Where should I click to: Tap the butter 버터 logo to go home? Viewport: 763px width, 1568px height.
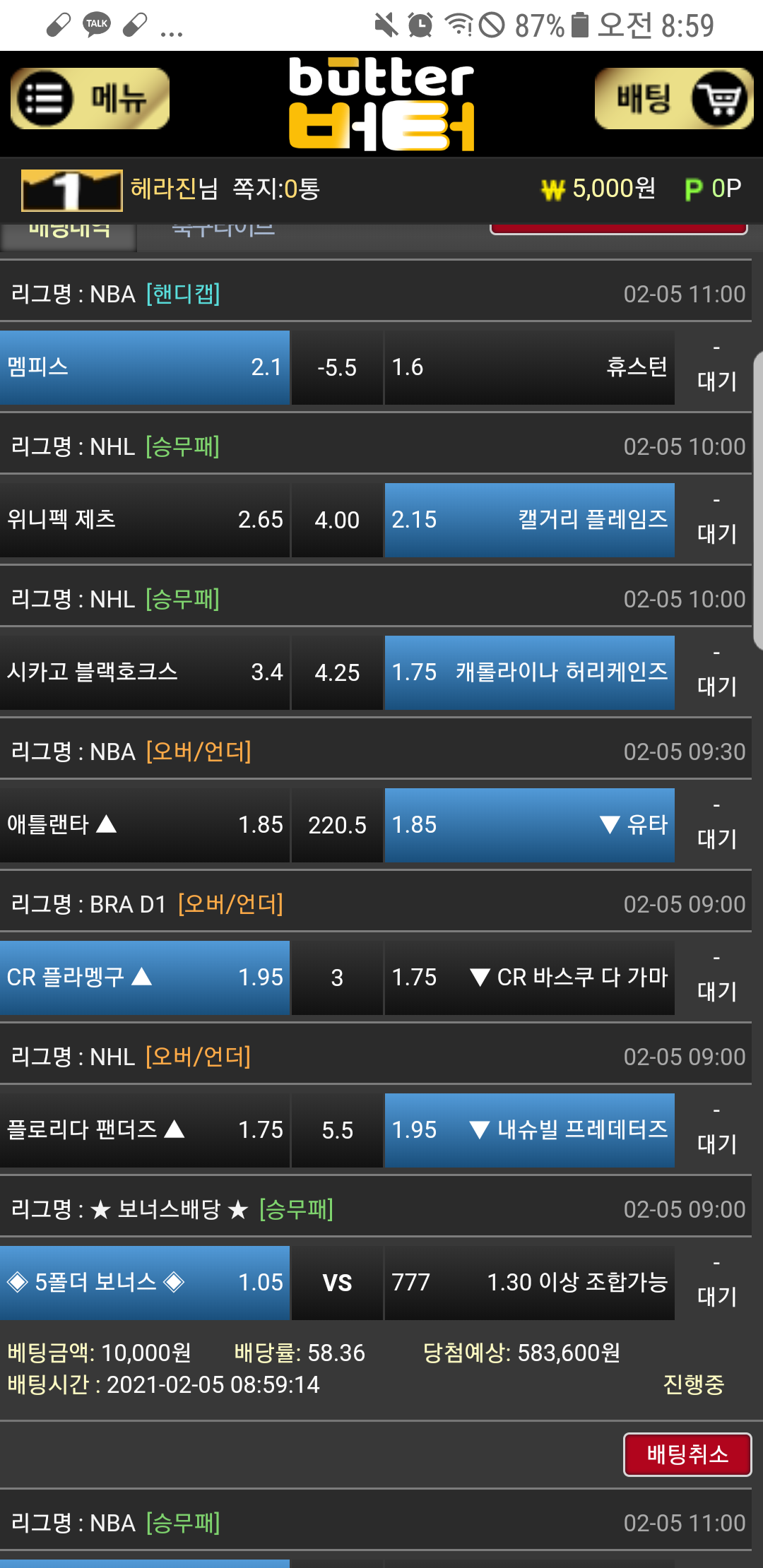[381, 104]
